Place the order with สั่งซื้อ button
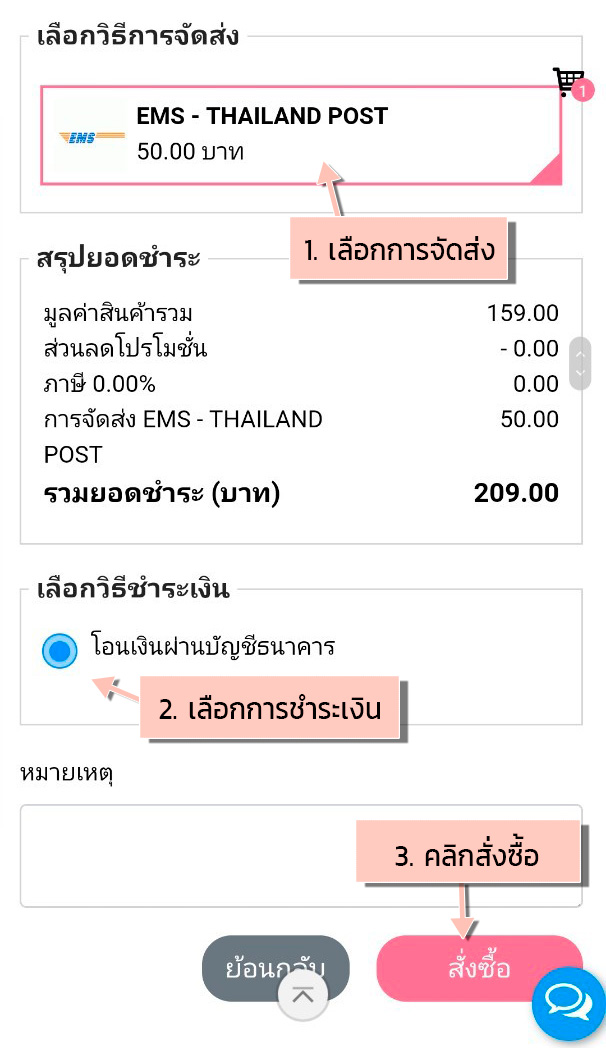 478,968
